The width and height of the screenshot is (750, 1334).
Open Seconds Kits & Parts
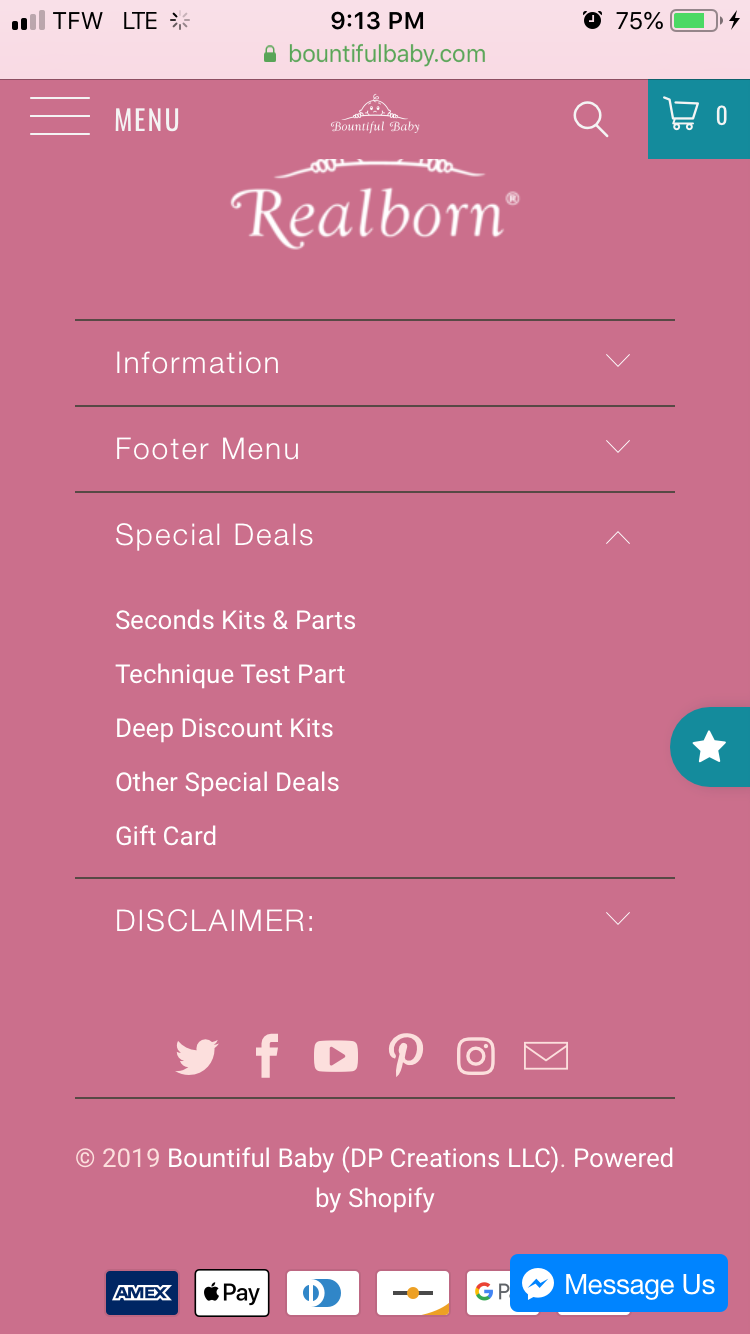[235, 620]
